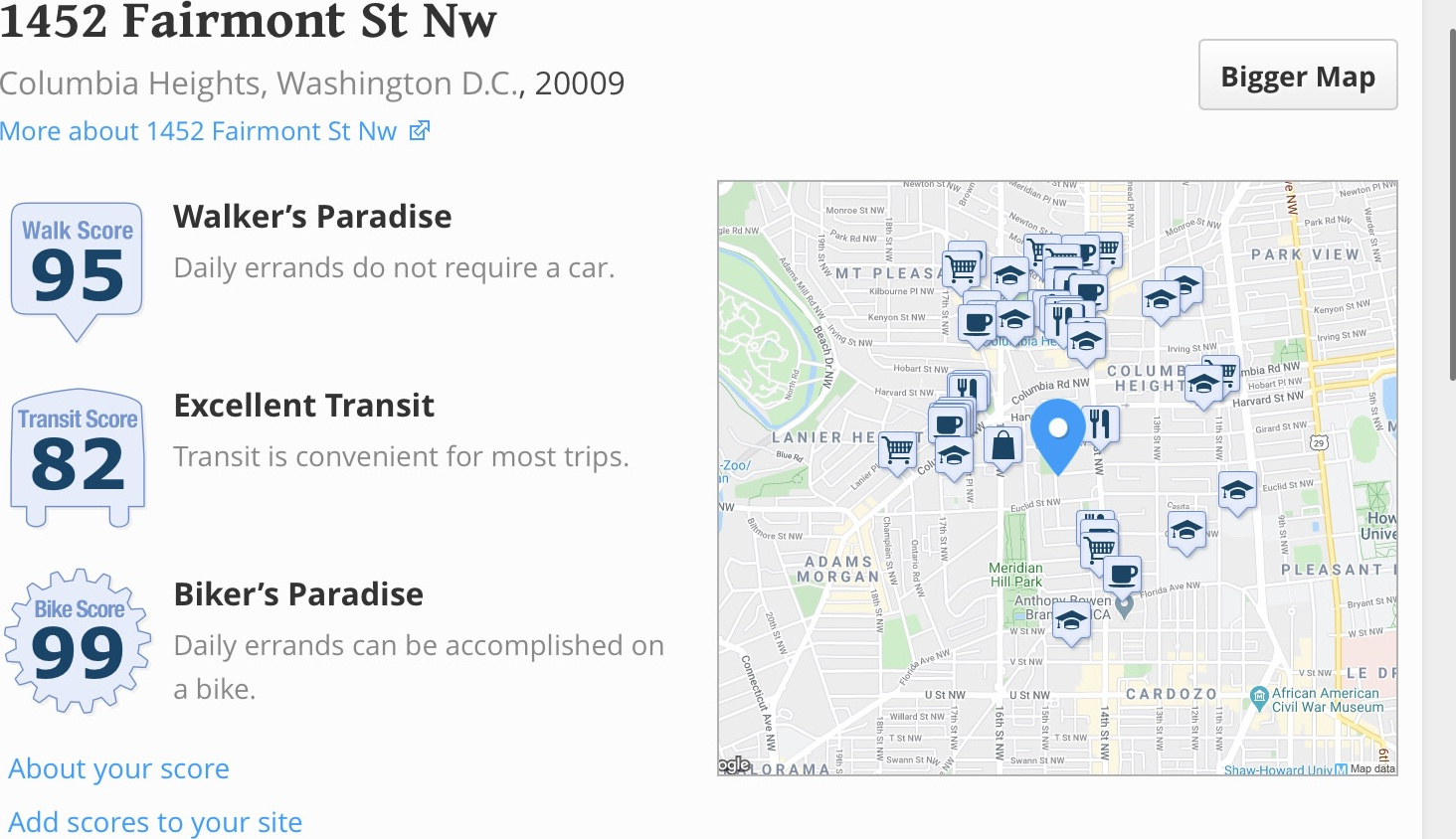This screenshot has height=839, width=1456.
Task: Tap the blue location pin on map
Action: click(x=1058, y=431)
